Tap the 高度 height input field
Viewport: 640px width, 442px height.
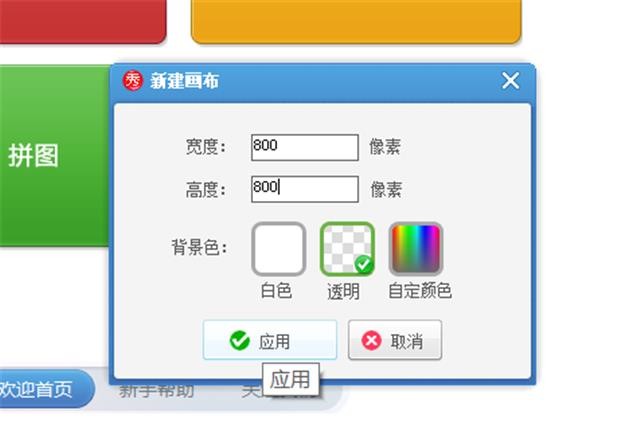coord(304,188)
